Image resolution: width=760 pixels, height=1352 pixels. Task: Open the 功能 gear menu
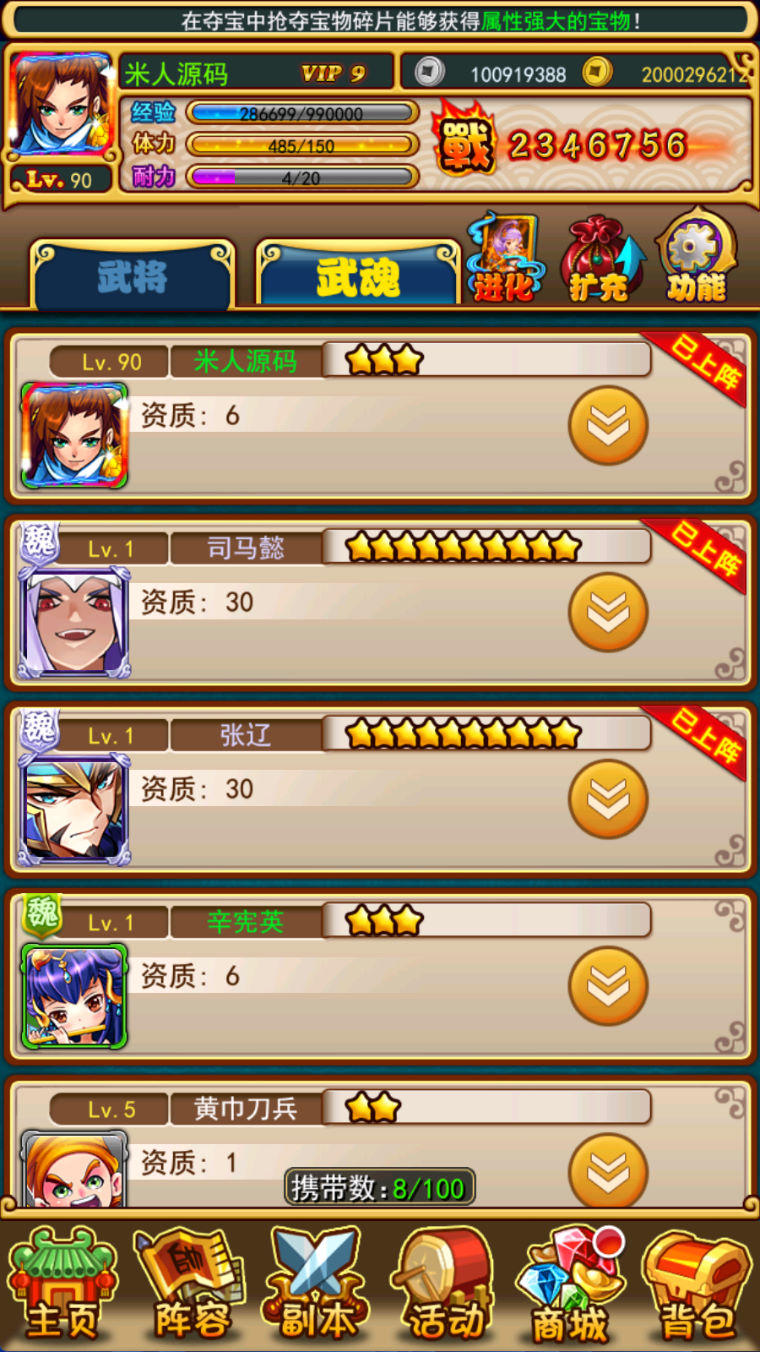pos(696,260)
